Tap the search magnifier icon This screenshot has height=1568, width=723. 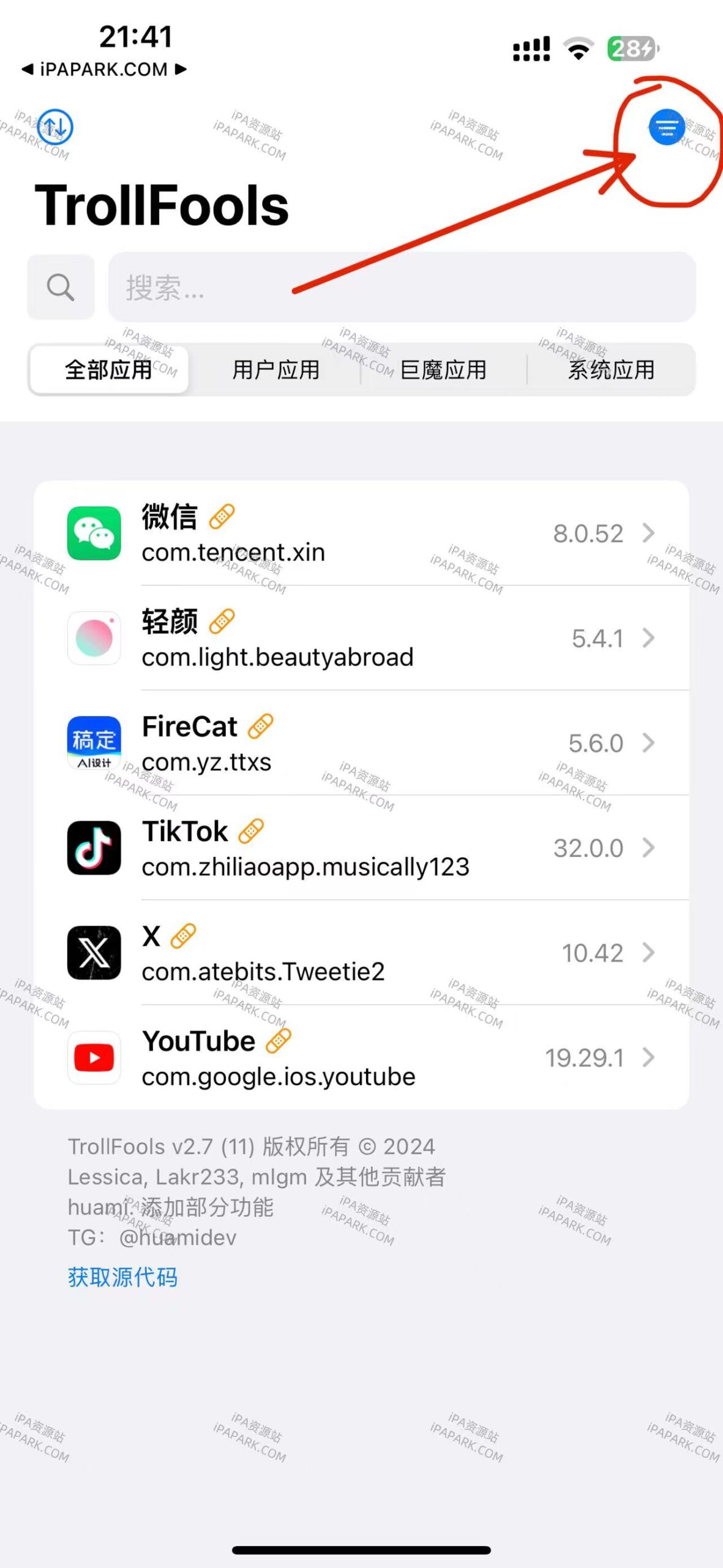tap(61, 288)
